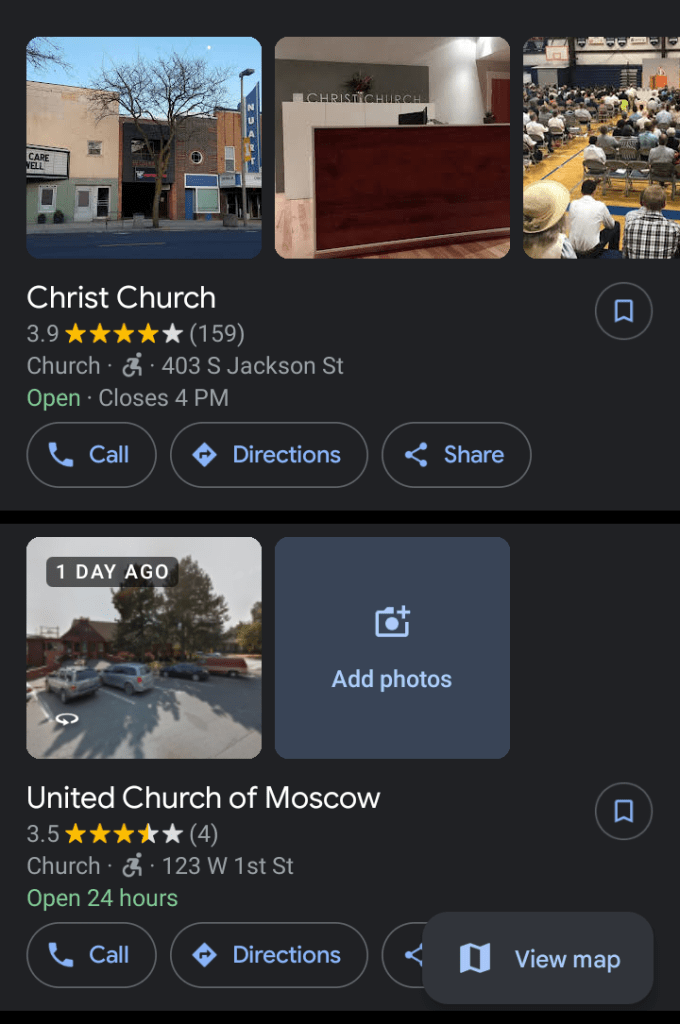Open the 1 day ago street view photo
The height and width of the screenshot is (1024, 680).
coord(144,648)
